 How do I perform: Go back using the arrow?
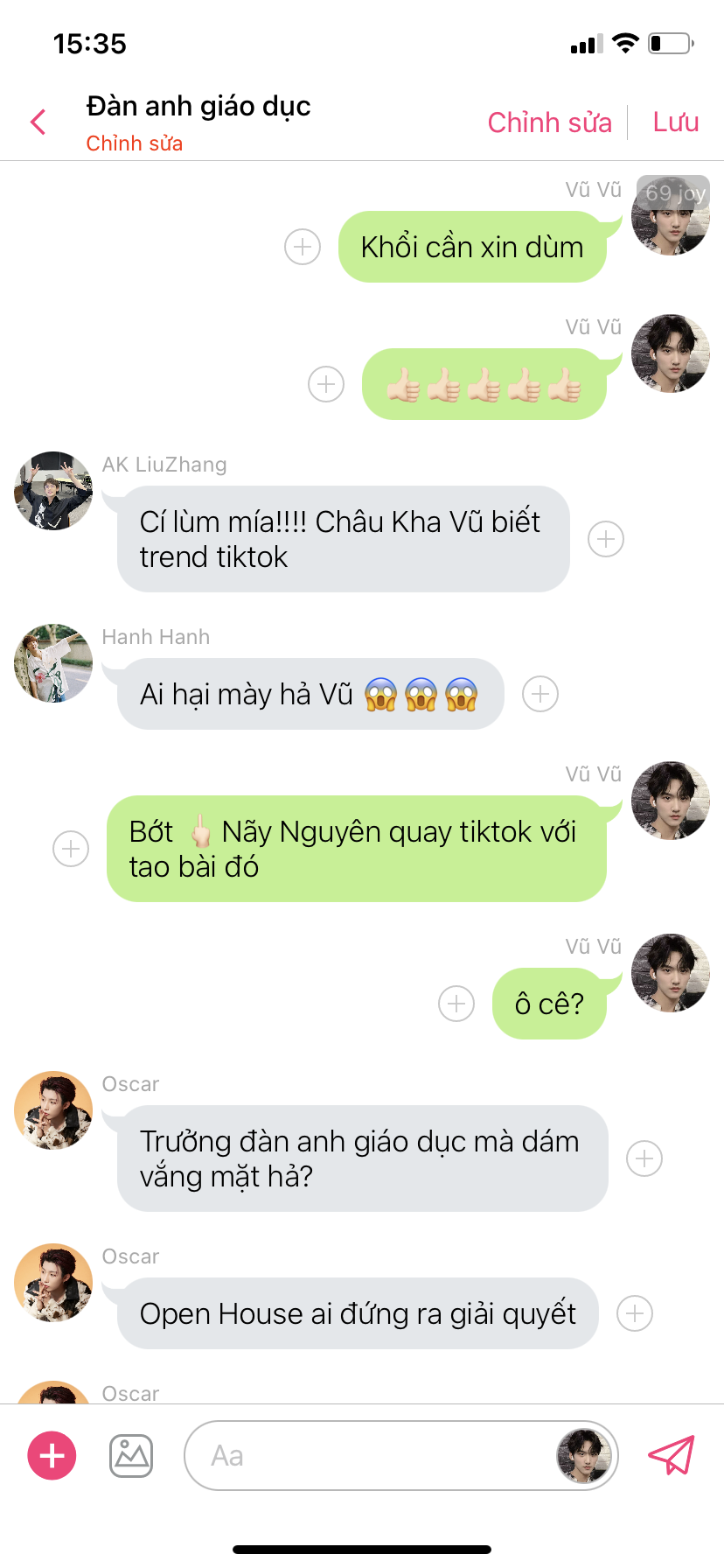coord(38,122)
